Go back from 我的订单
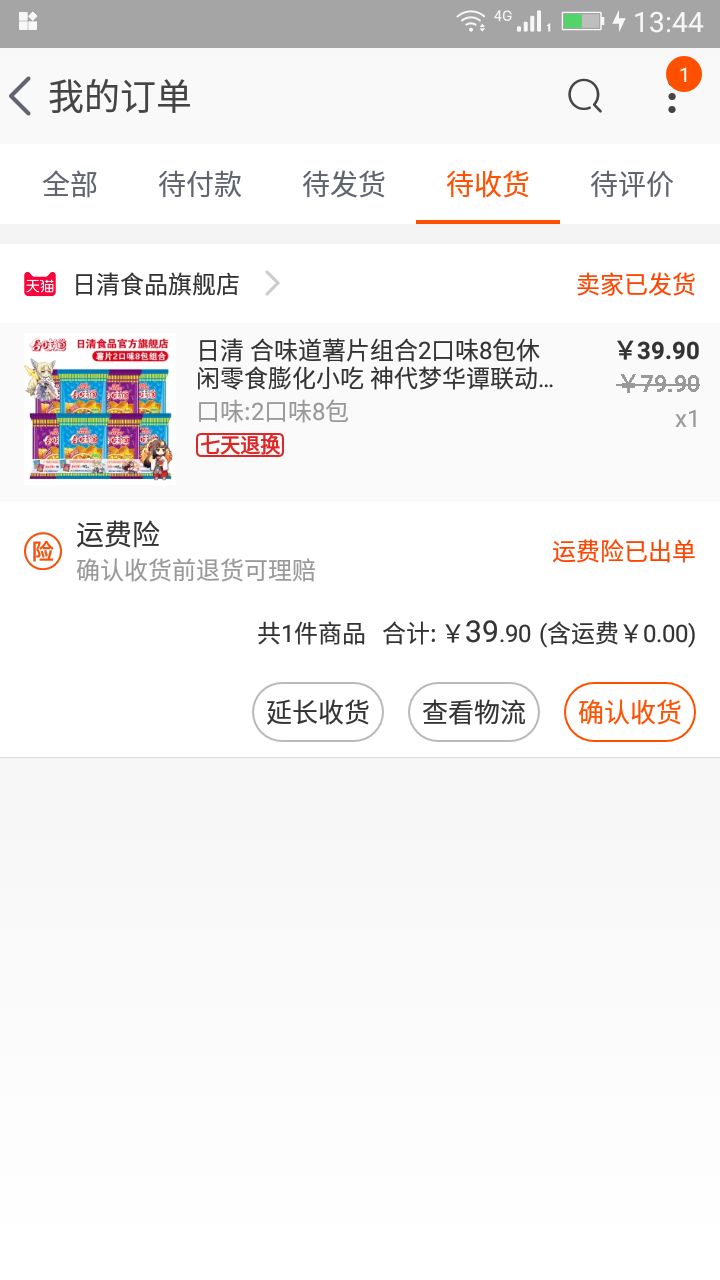Image resolution: width=720 pixels, height=1280 pixels. (22, 97)
